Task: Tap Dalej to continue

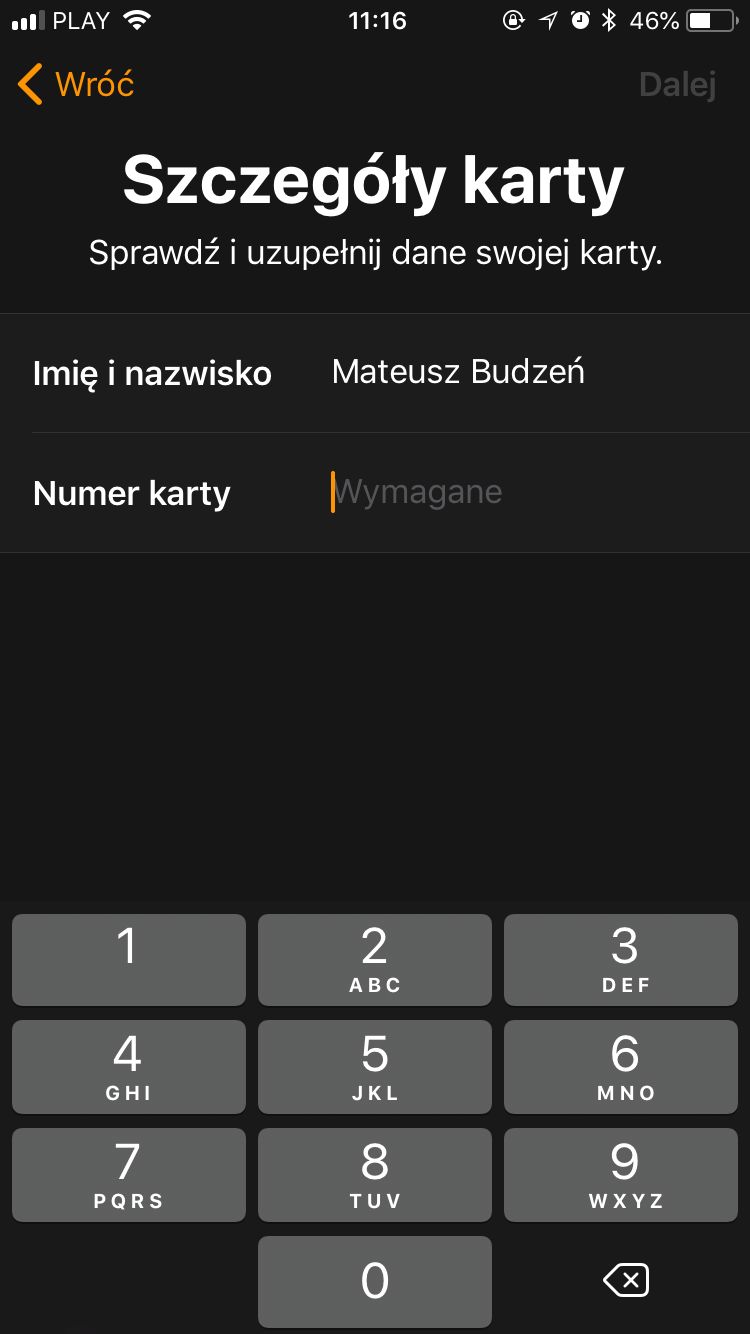Action: (x=677, y=84)
